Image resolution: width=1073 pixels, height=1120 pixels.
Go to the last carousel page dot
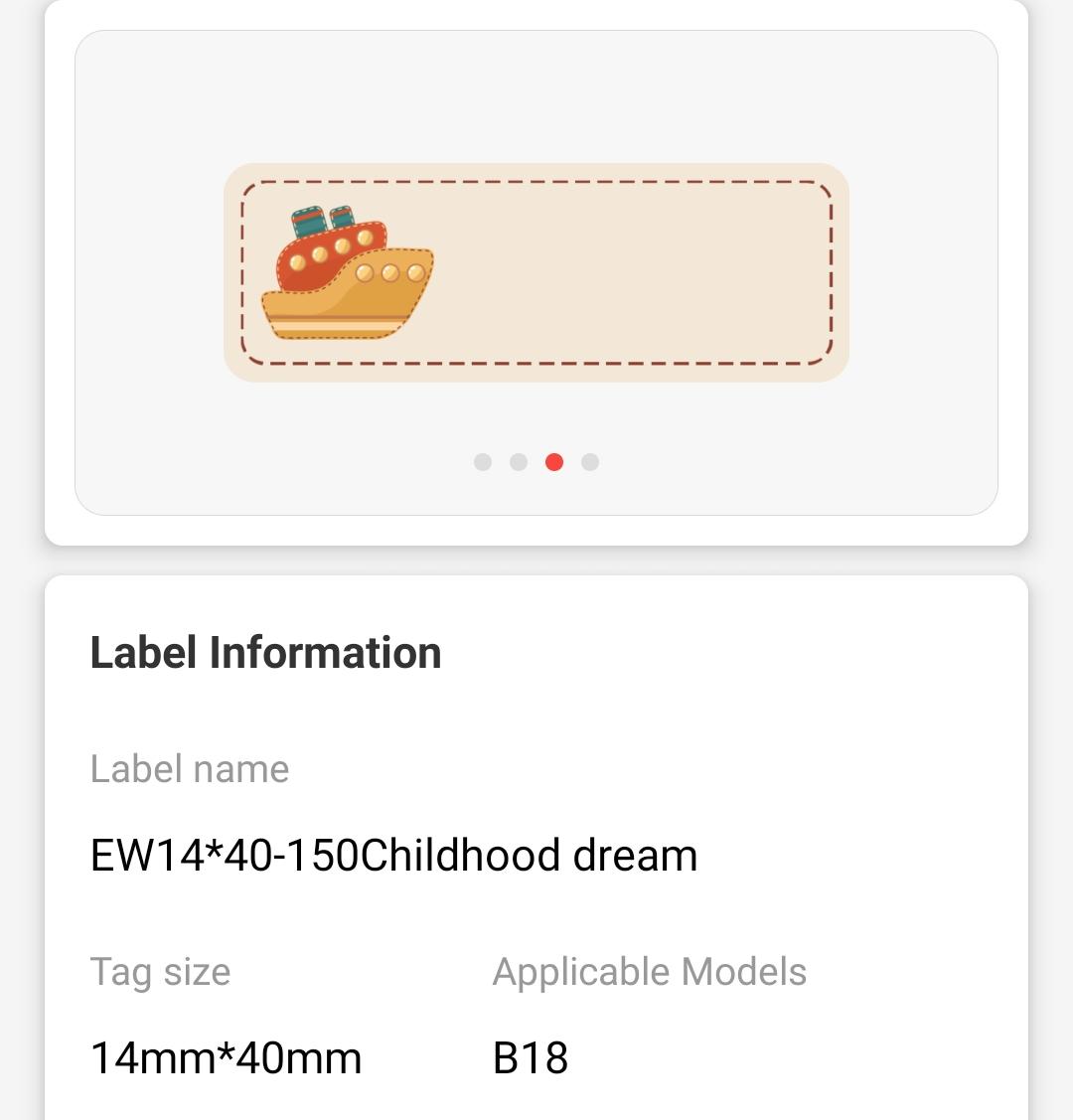pyautogui.click(x=590, y=462)
